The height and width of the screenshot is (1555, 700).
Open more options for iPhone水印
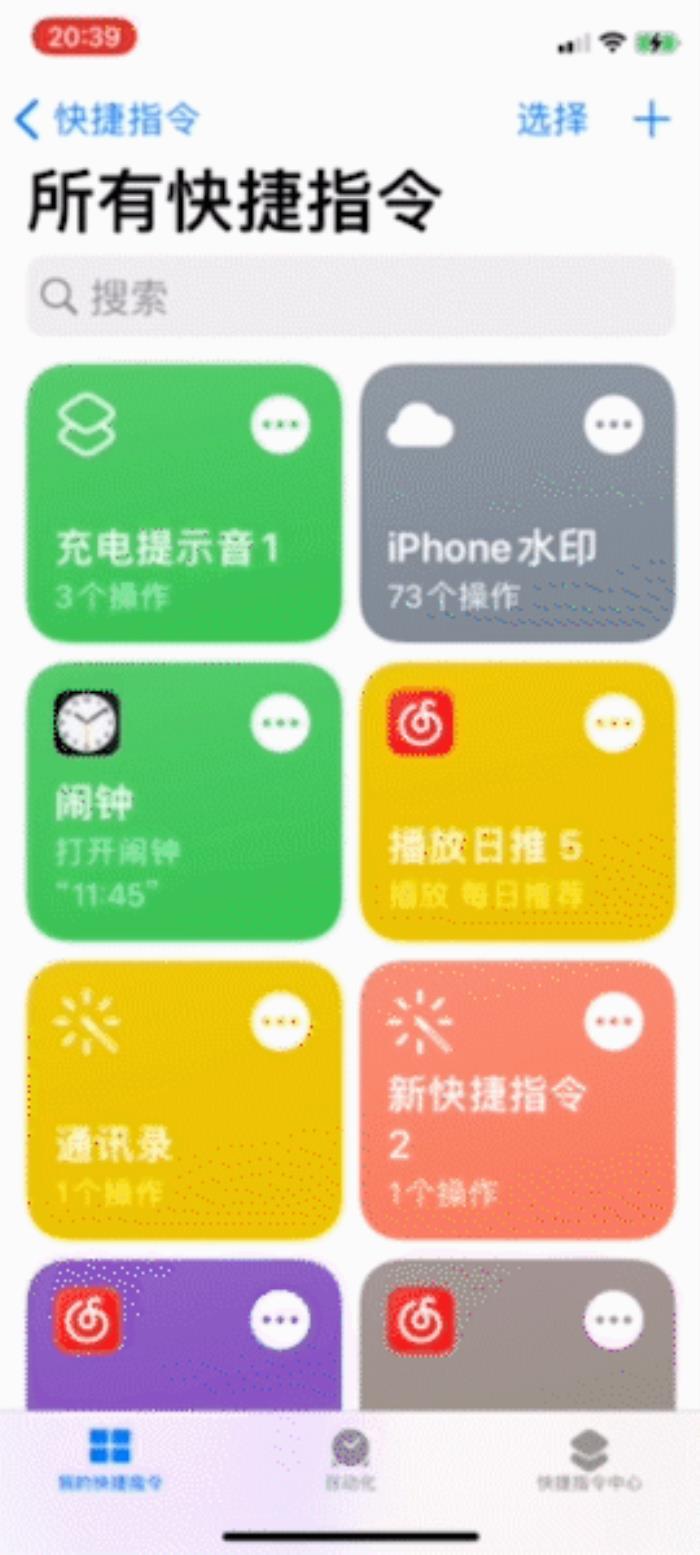pos(613,424)
